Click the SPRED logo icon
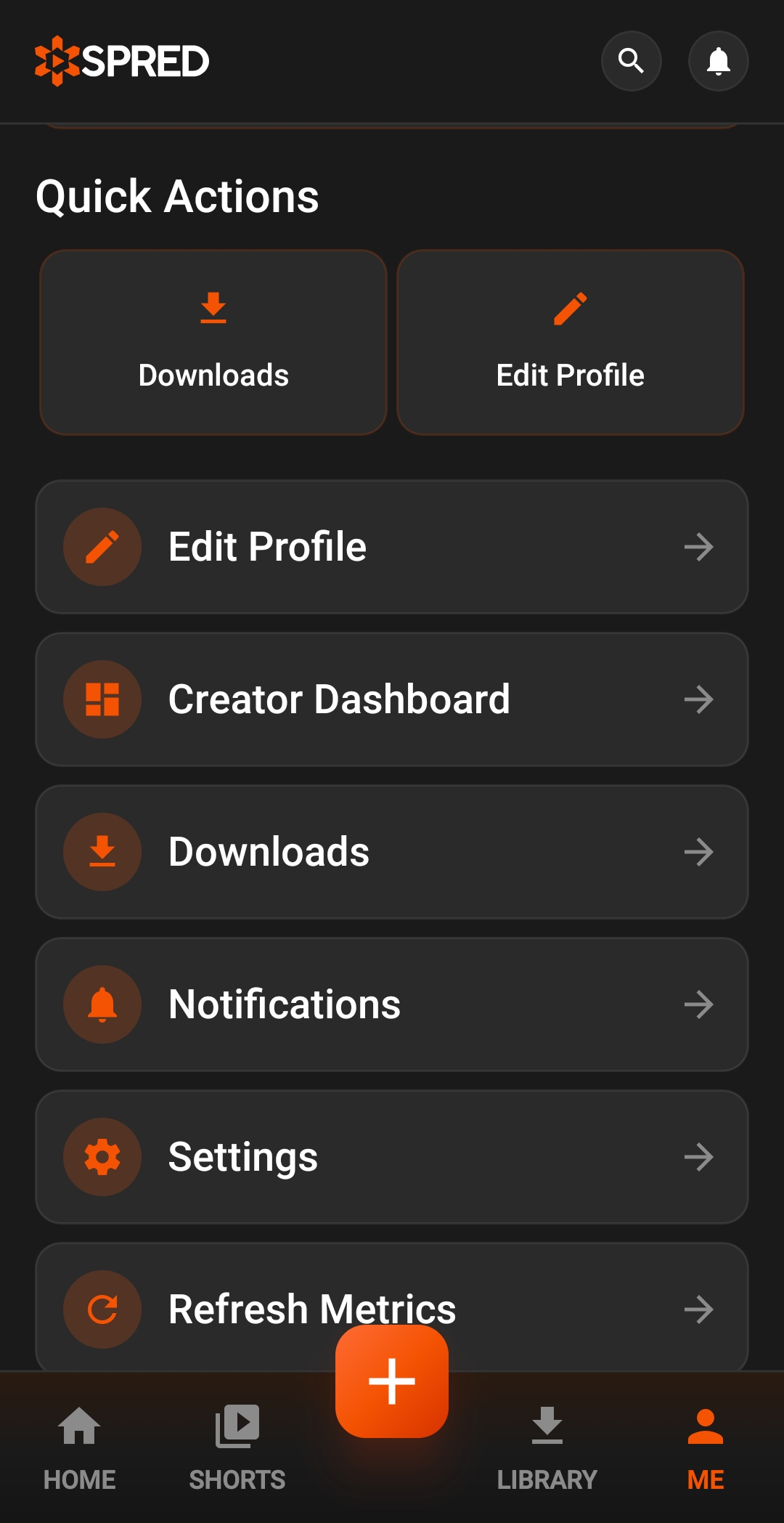784x1523 pixels. [57, 60]
